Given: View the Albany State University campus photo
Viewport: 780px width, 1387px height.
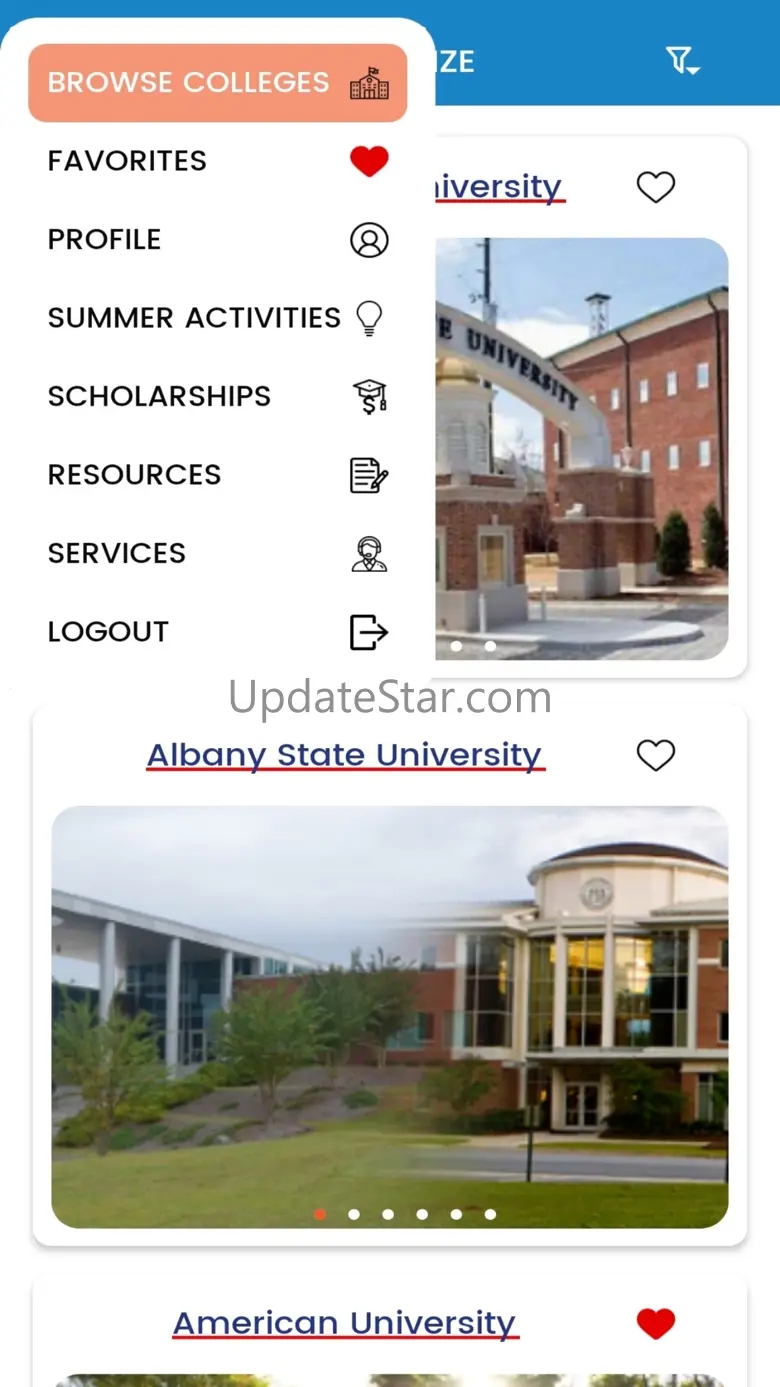Looking at the screenshot, I should pyautogui.click(x=390, y=1017).
